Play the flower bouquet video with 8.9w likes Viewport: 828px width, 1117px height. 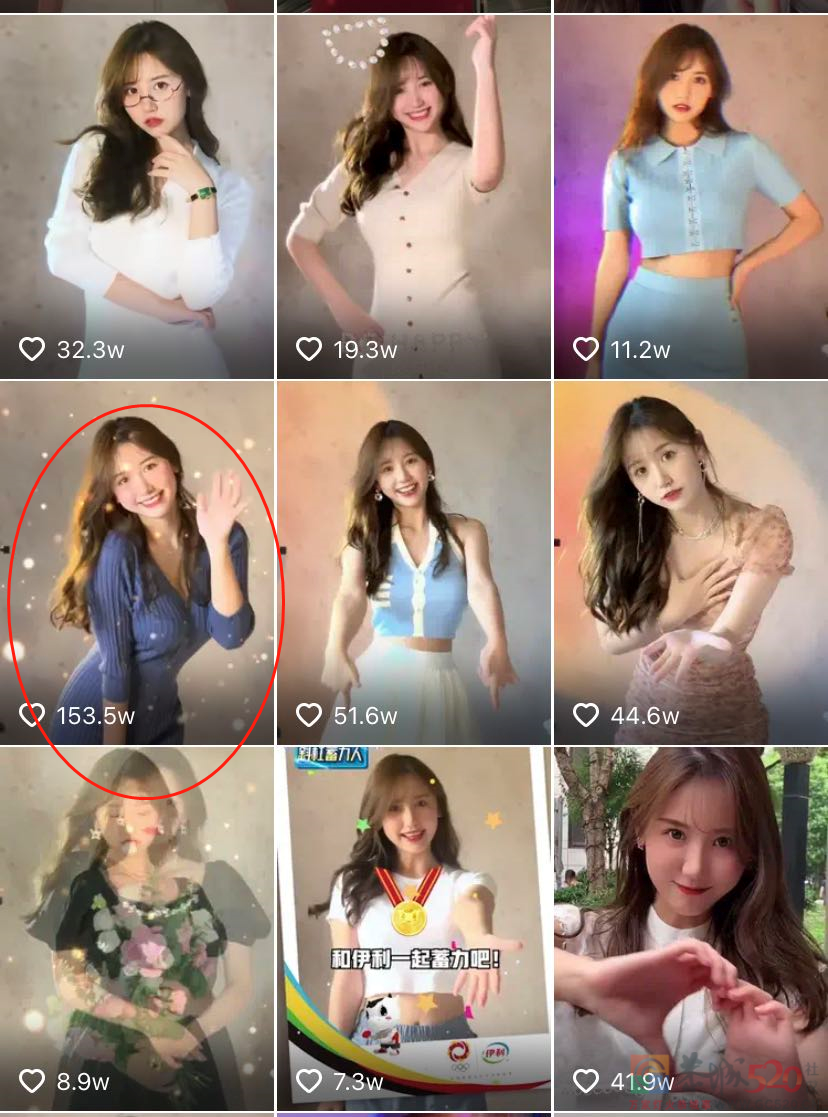click(x=137, y=928)
